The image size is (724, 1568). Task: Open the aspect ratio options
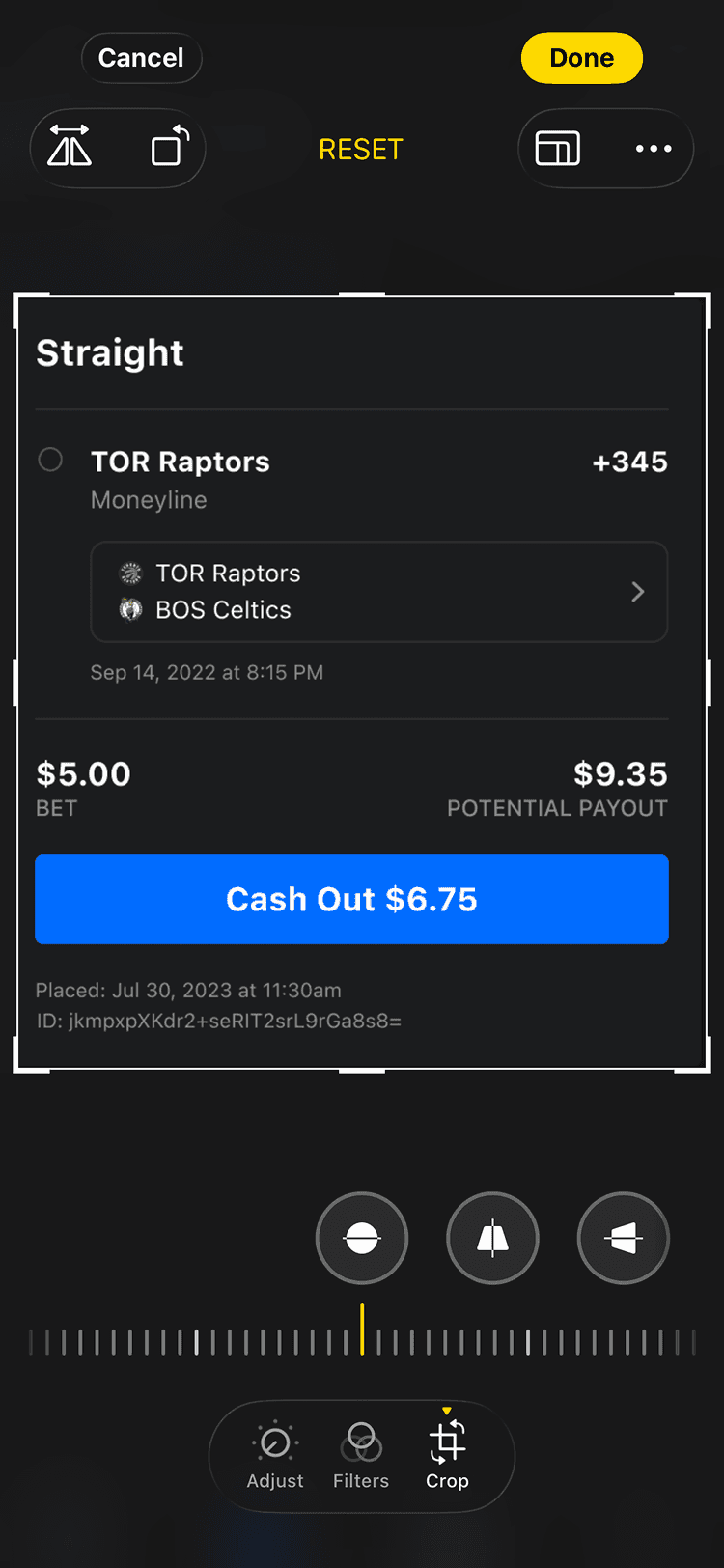pos(558,149)
